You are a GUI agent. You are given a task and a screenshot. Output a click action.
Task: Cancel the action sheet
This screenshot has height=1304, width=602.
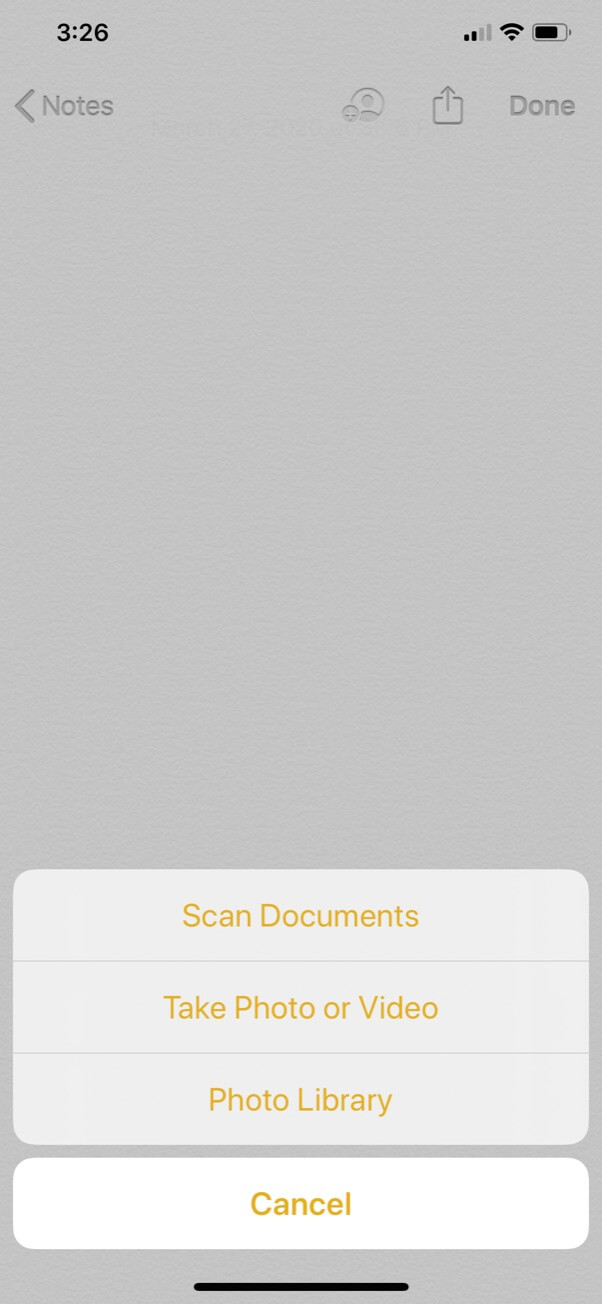[x=300, y=1203]
